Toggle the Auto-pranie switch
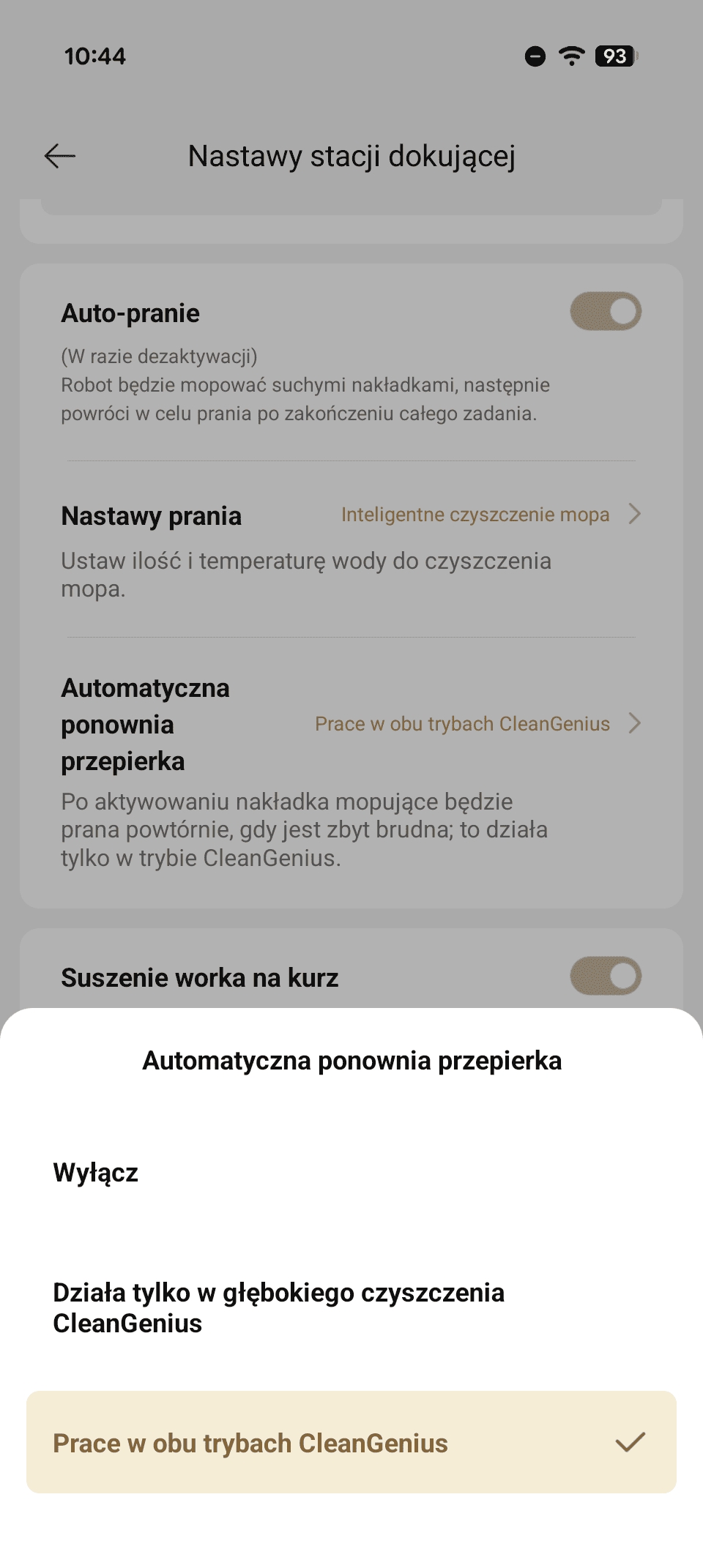 pos(606,313)
